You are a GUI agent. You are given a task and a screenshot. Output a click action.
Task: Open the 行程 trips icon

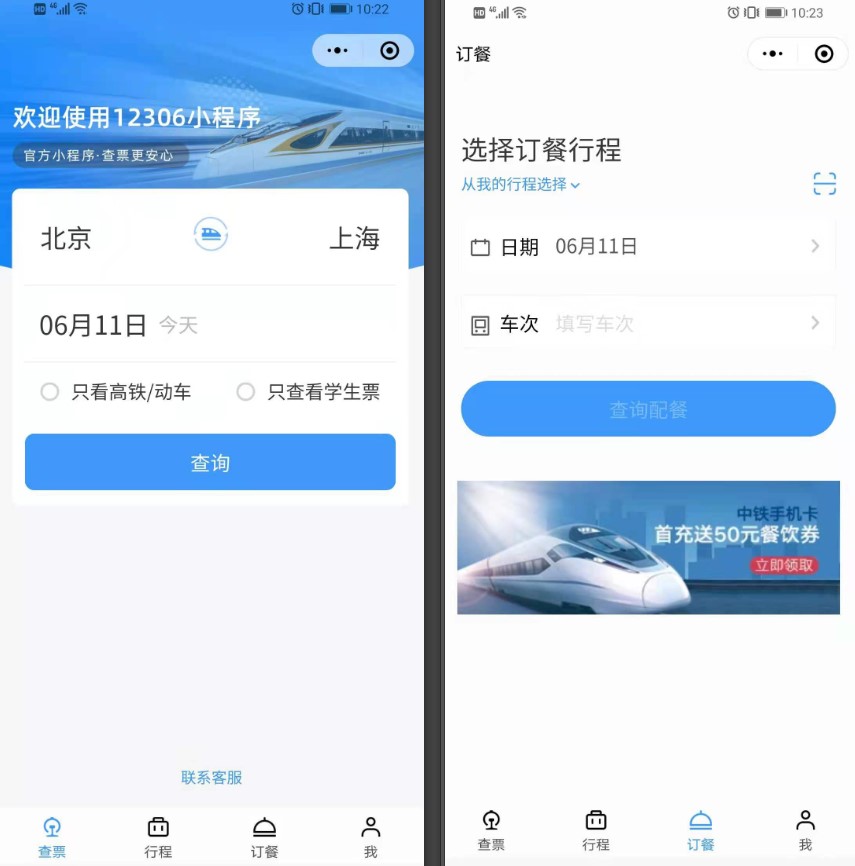click(157, 828)
